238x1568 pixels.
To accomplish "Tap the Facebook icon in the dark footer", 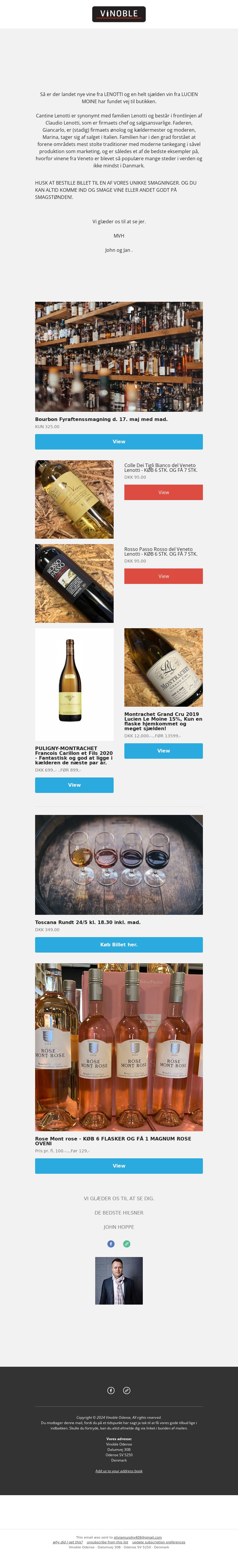I will pyautogui.click(x=111, y=1390).
